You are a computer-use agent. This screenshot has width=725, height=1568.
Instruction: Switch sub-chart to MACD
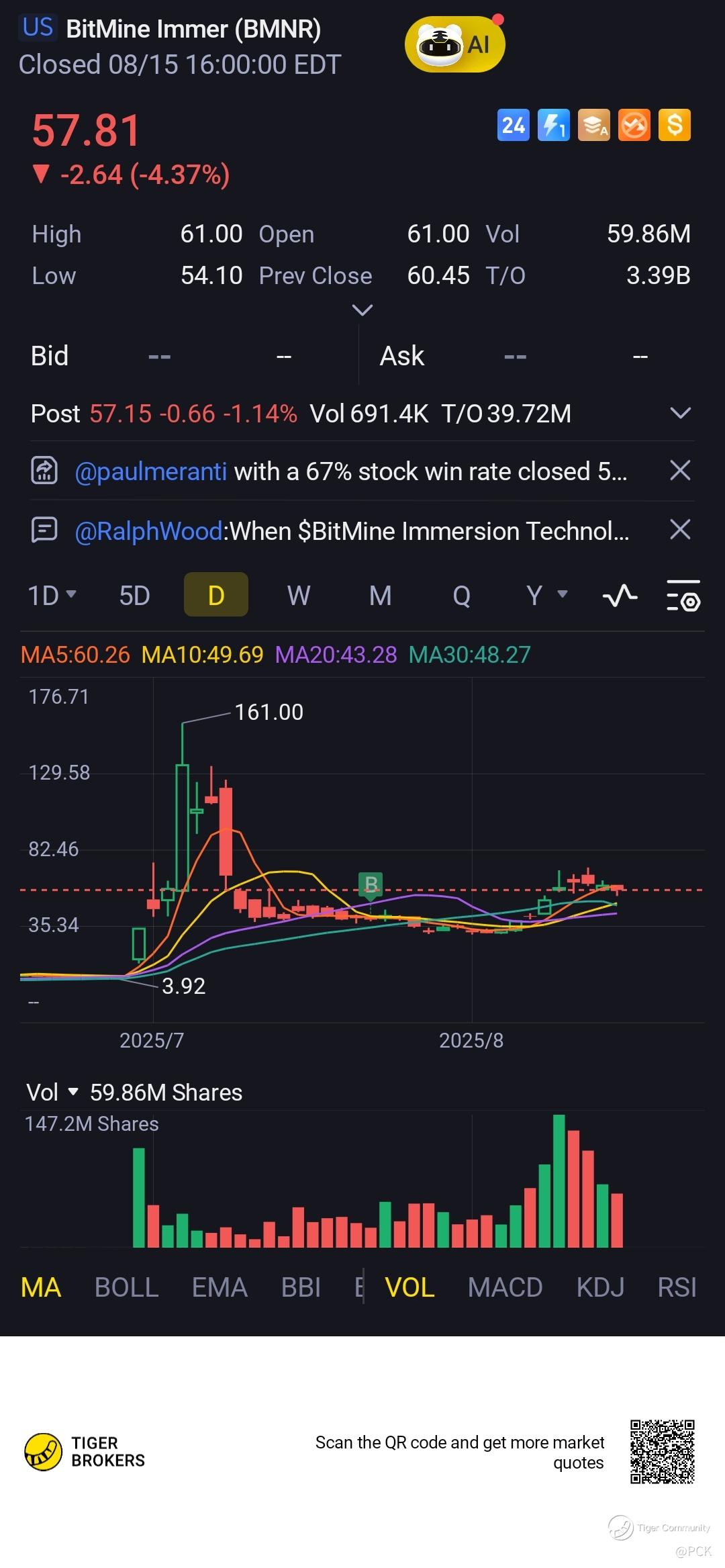tap(505, 1287)
